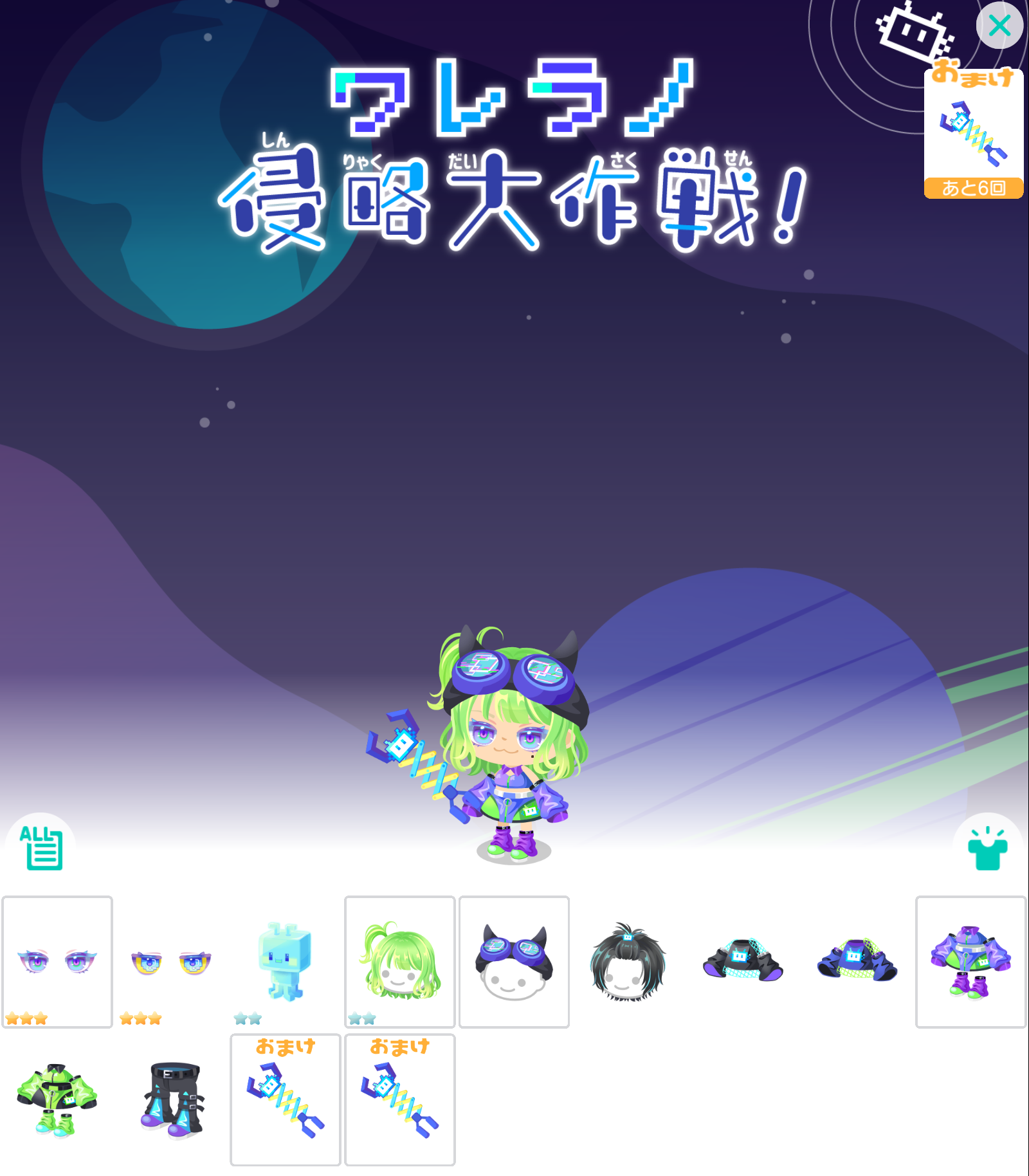The height and width of the screenshot is (1176, 1029).
Task: Select the dark blue jacket item
Action: 857,962
